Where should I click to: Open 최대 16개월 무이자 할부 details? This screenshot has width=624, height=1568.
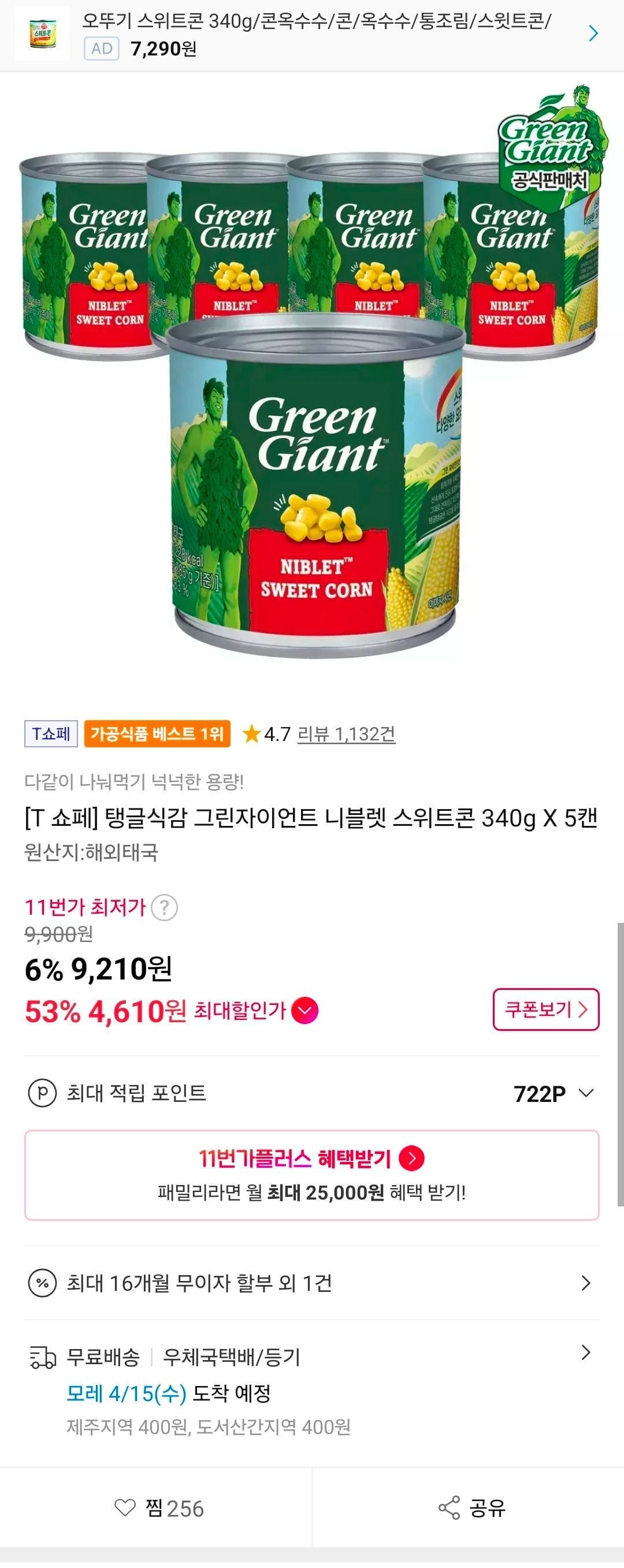(311, 1283)
